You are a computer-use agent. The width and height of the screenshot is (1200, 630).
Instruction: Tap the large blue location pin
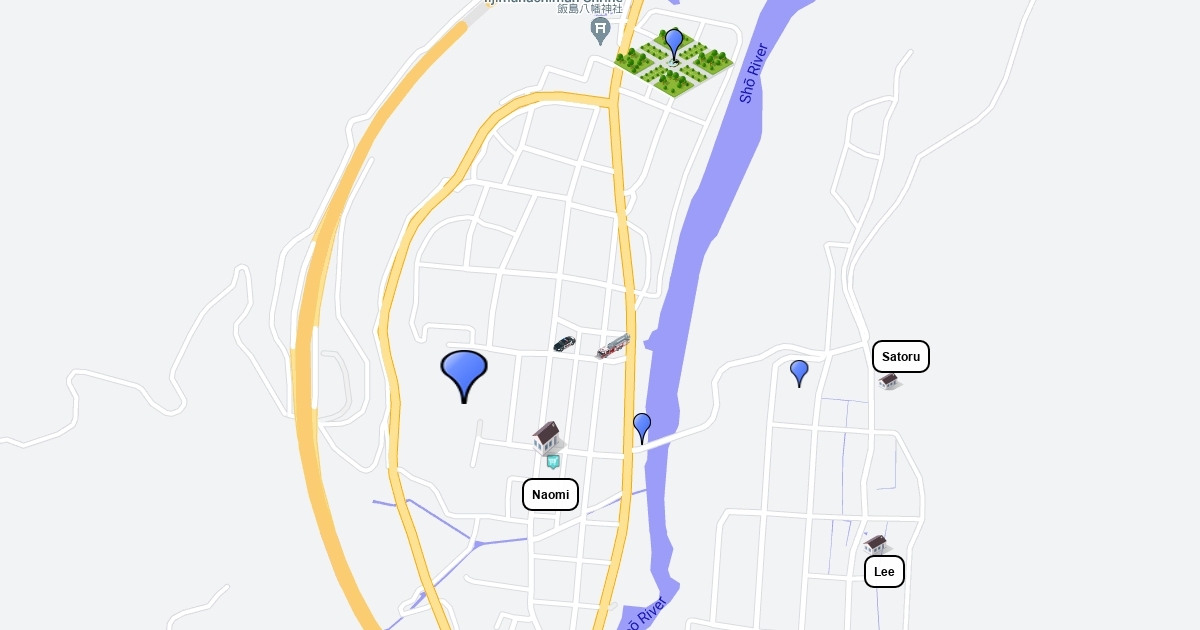(464, 373)
